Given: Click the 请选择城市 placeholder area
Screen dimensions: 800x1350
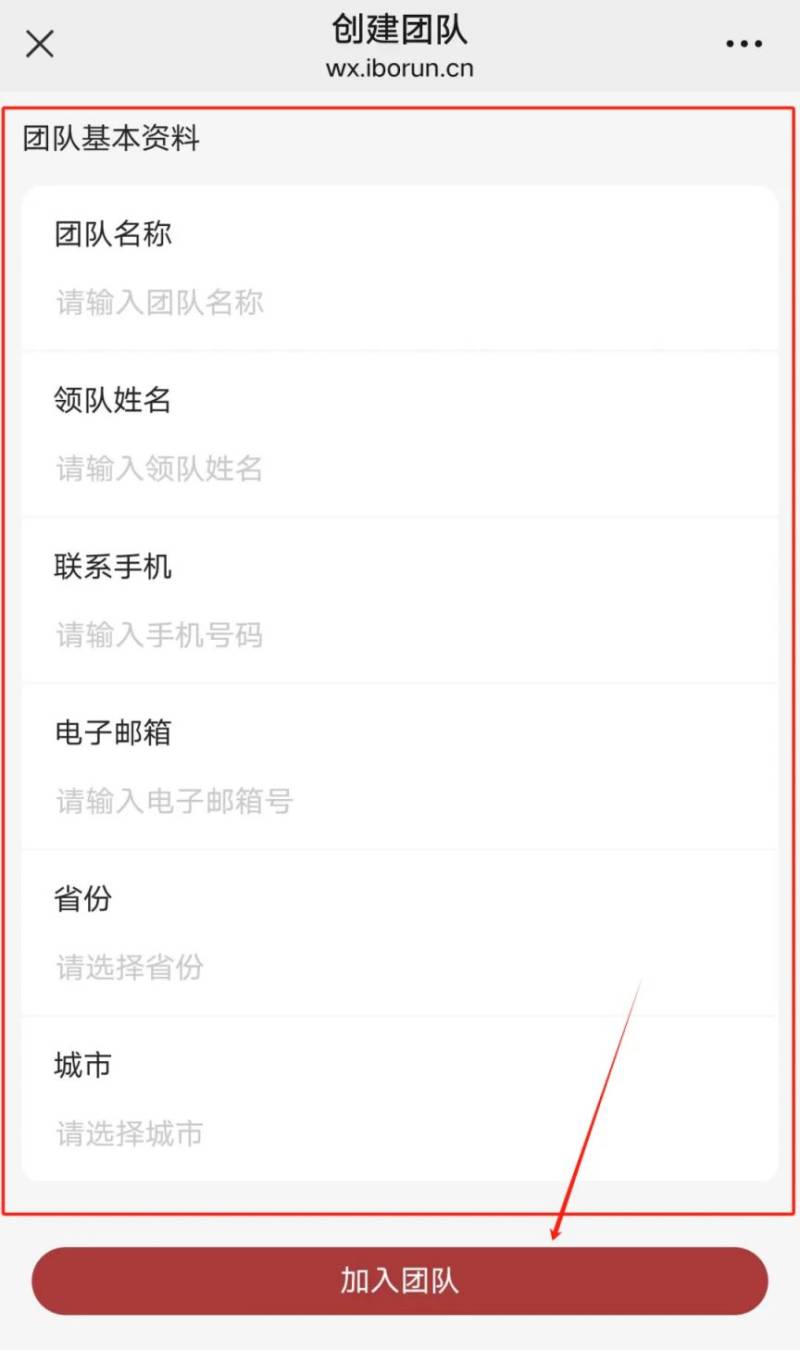Looking at the screenshot, I should 130,1133.
